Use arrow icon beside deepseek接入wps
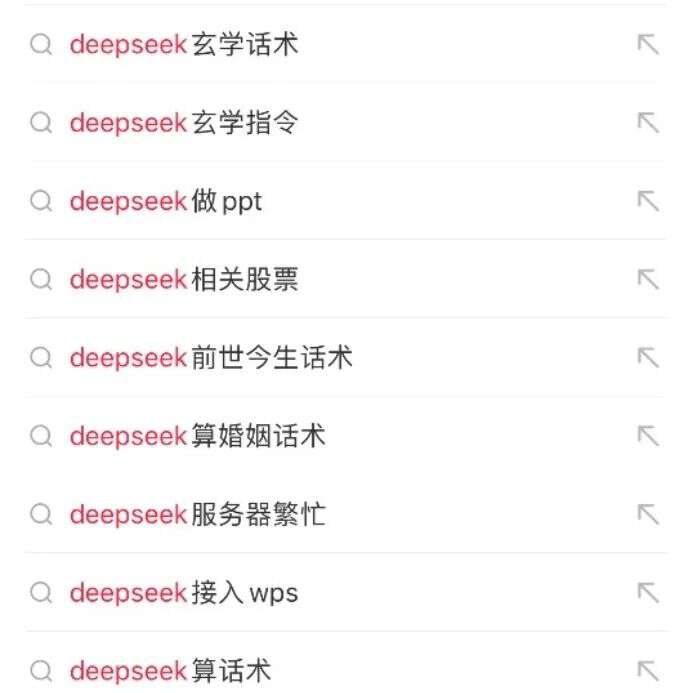693x693 pixels. point(648,592)
